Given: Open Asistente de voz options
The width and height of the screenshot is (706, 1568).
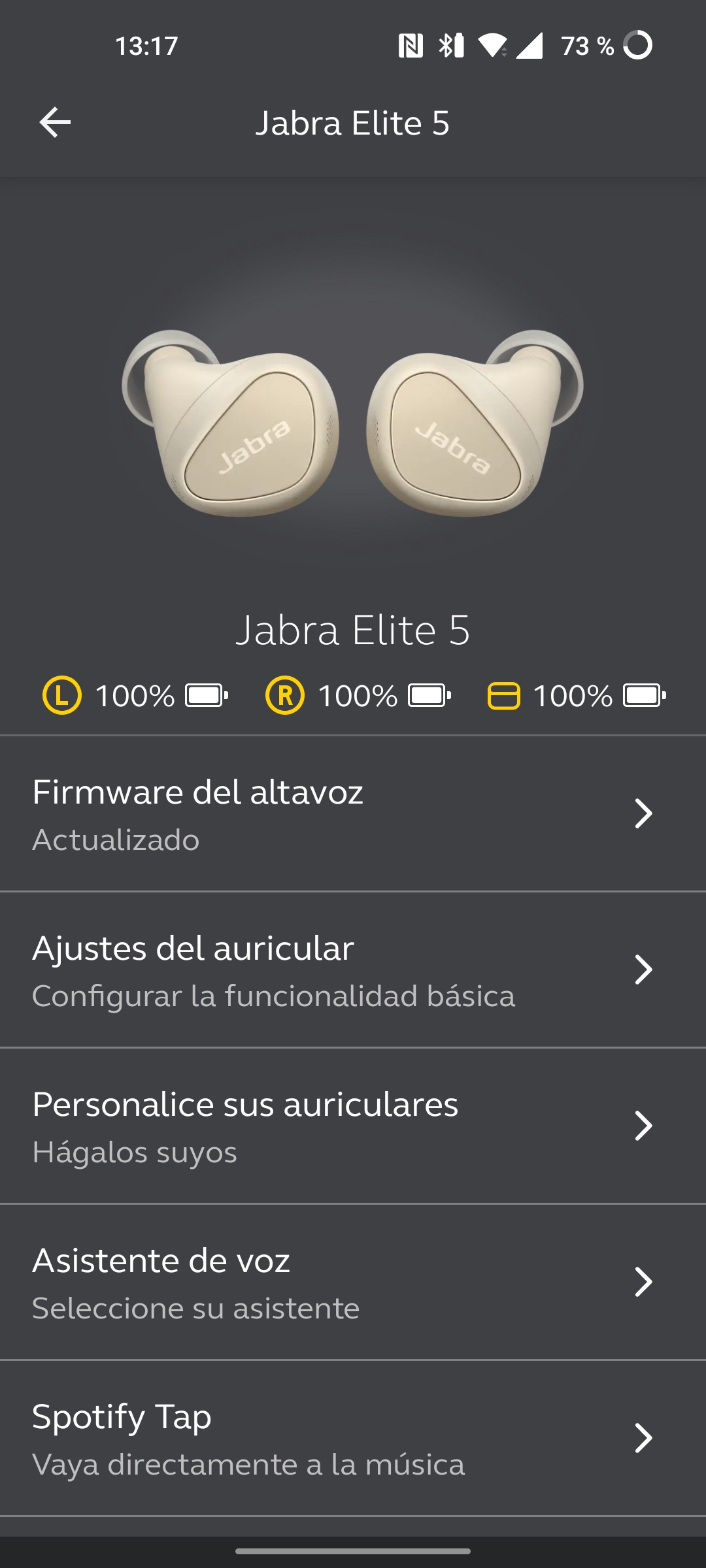Looking at the screenshot, I should pos(353,1282).
